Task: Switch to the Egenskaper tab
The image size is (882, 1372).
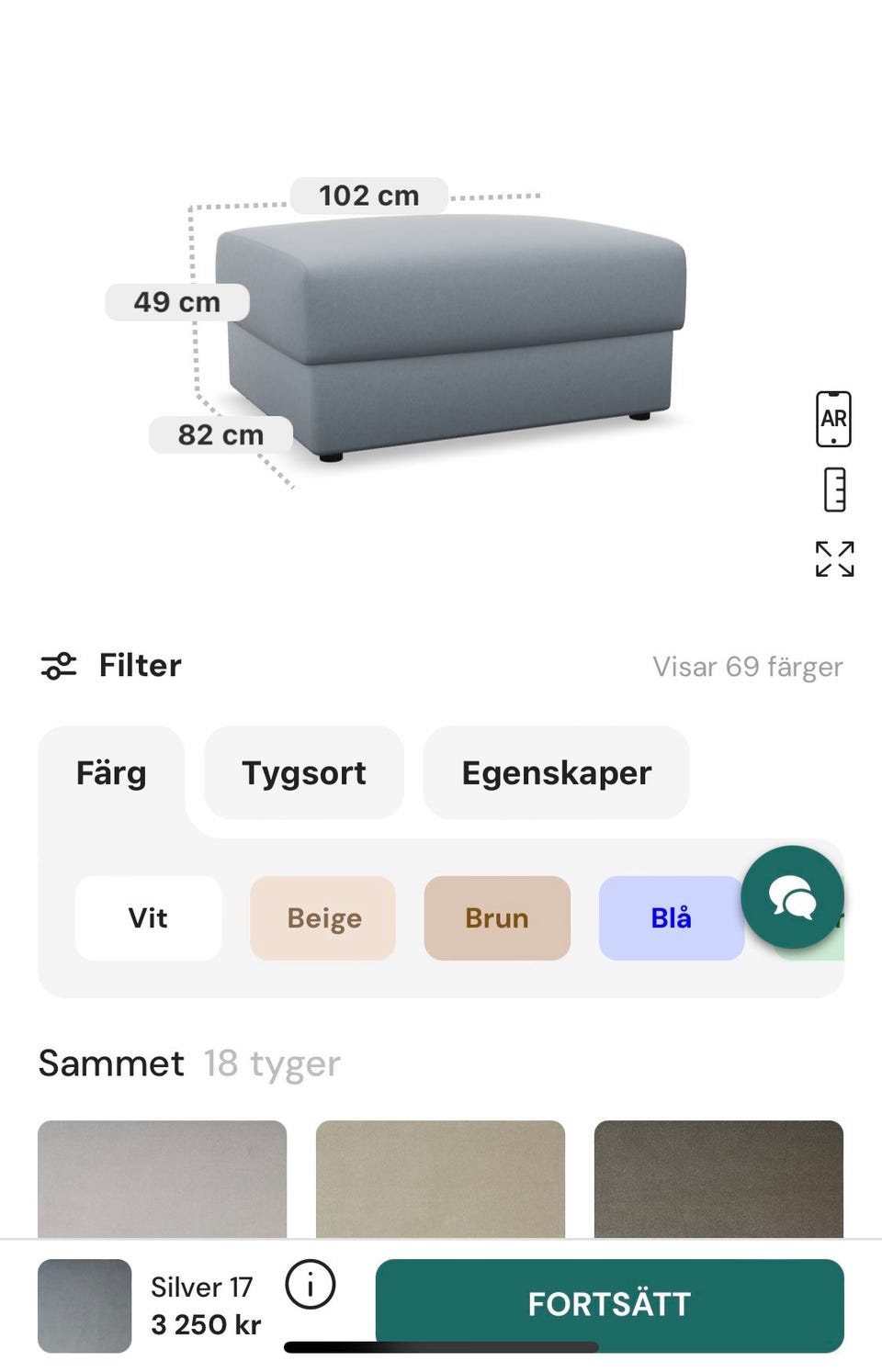Action: click(556, 773)
